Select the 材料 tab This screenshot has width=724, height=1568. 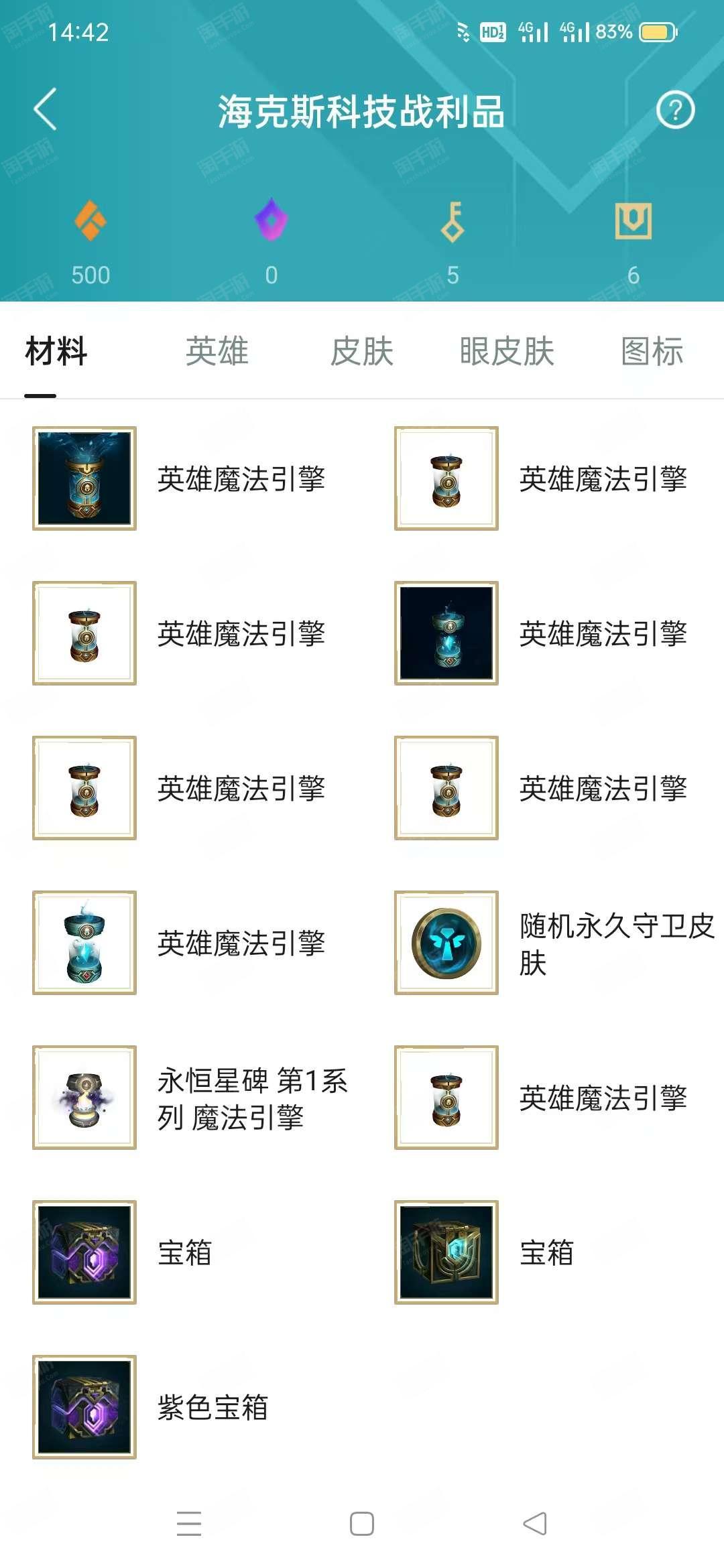tap(56, 351)
